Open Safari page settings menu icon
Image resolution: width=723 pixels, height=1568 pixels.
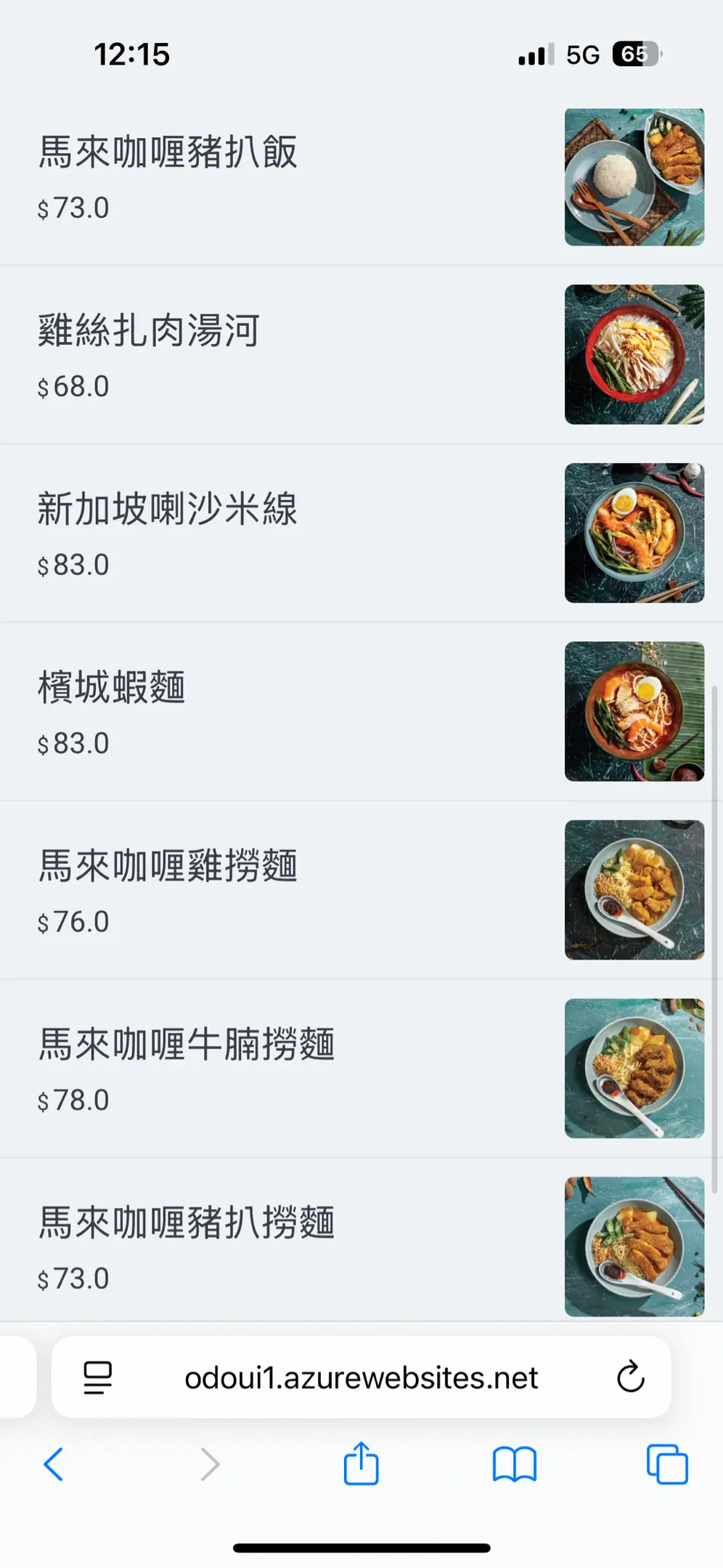click(98, 1377)
